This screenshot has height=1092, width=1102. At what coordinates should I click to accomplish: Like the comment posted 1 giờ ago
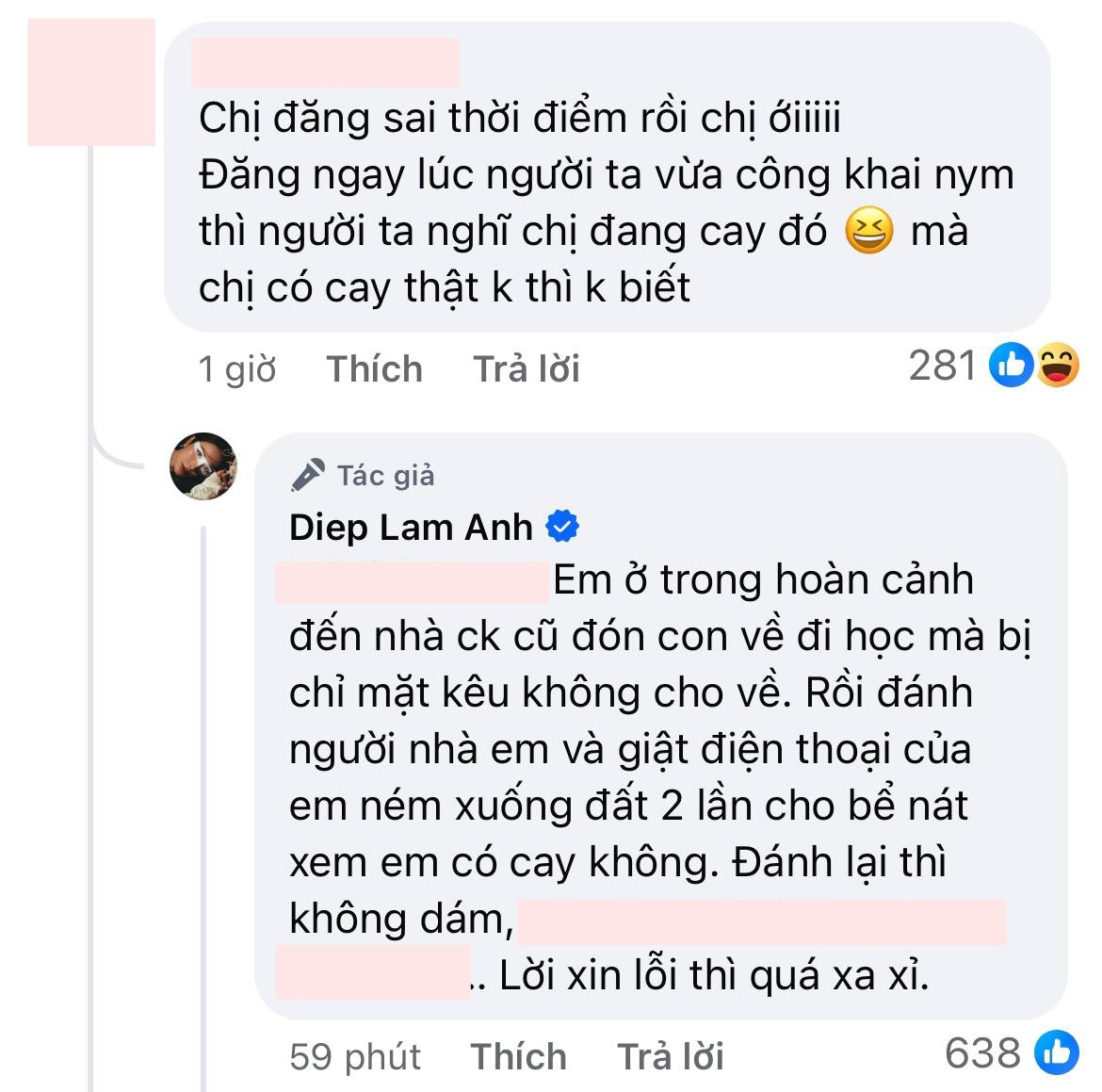[374, 368]
